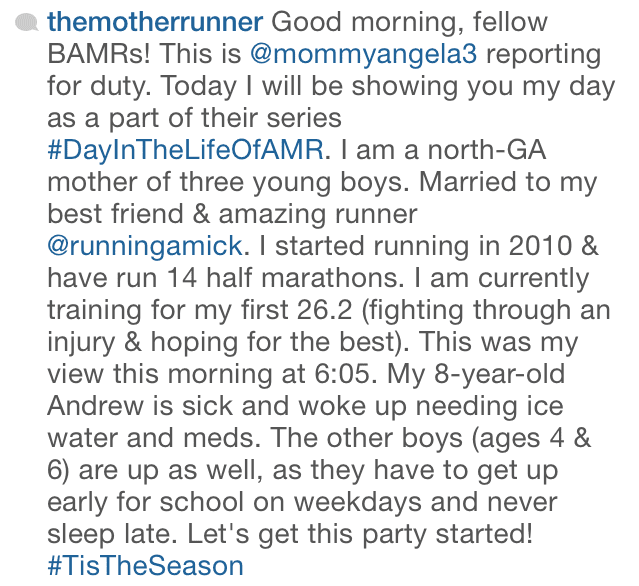Visit the @runningamick profile mention

pyautogui.click(x=146, y=245)
